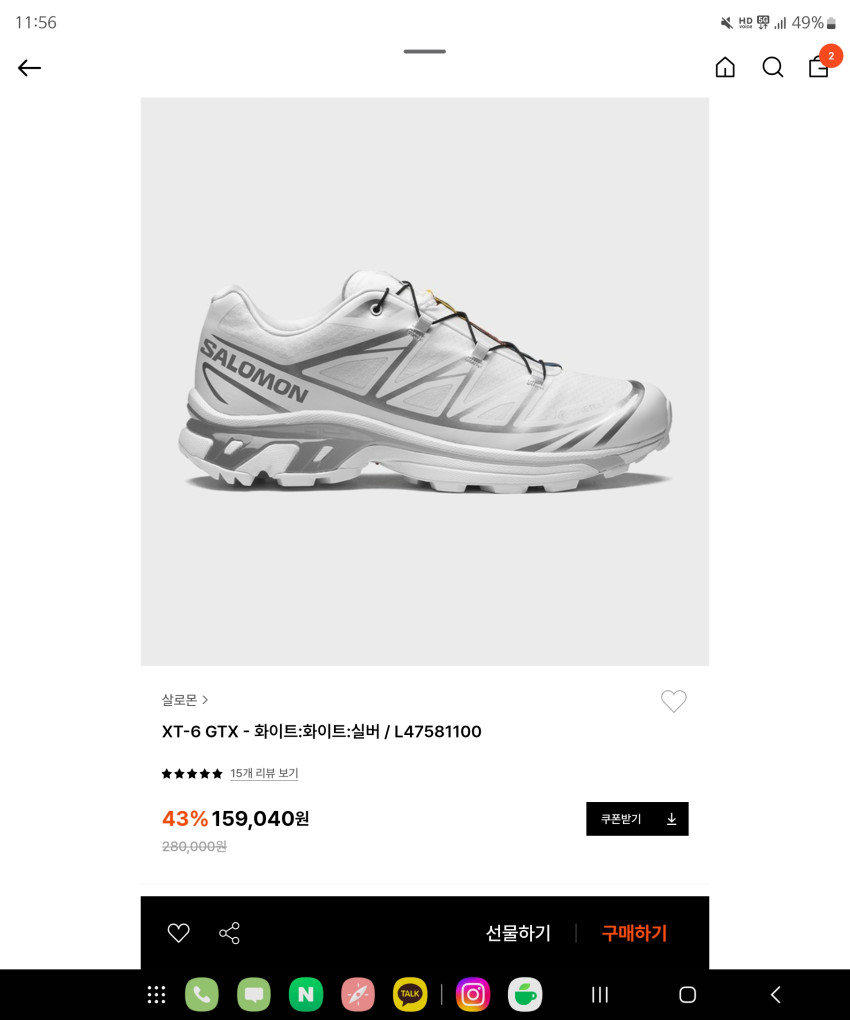Image resolution: width=850 pixels, height=1020 pixels.
Task: Open KakaoTalk from the taskbar
Action: (x=410, y=994)
